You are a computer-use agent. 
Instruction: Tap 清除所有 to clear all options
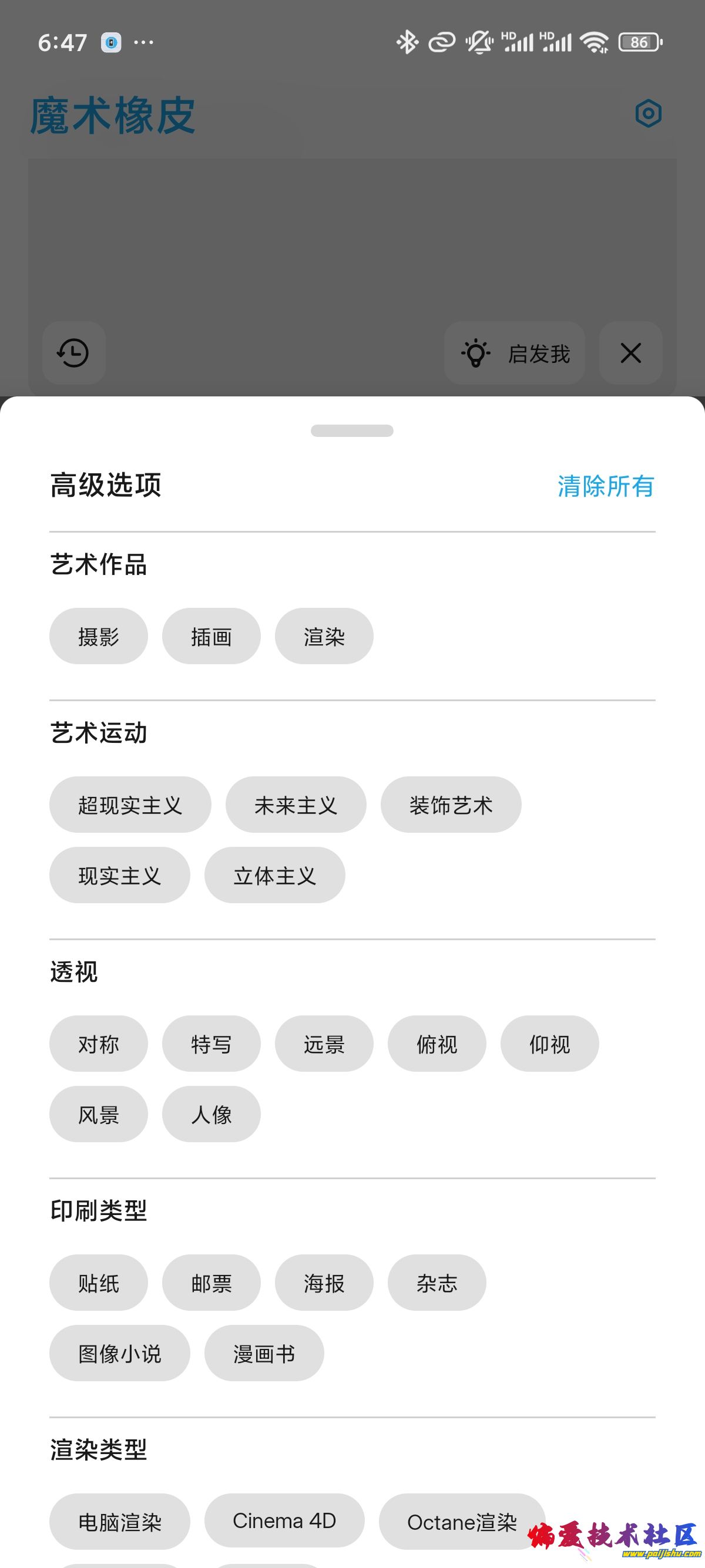[605, 486]
